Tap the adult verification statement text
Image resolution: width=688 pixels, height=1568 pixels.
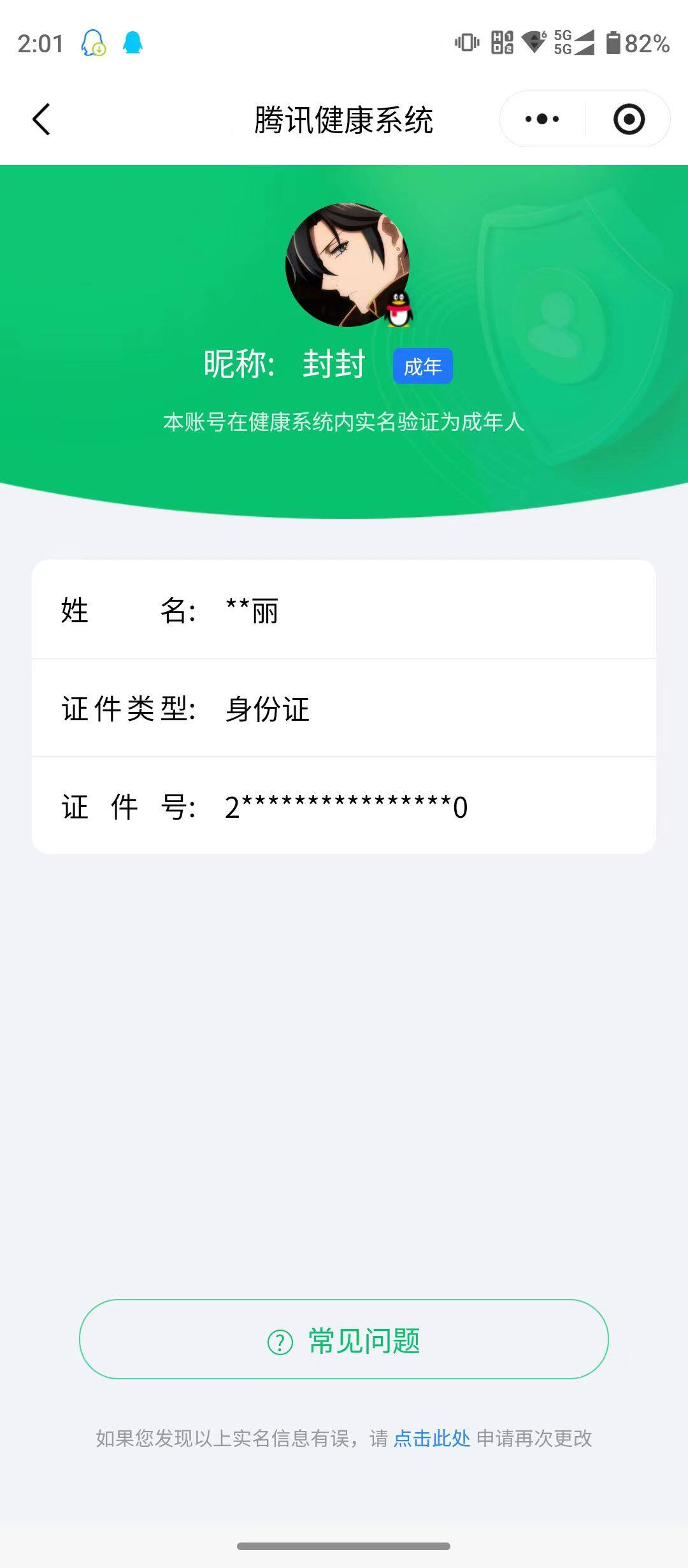click(344, 422)
